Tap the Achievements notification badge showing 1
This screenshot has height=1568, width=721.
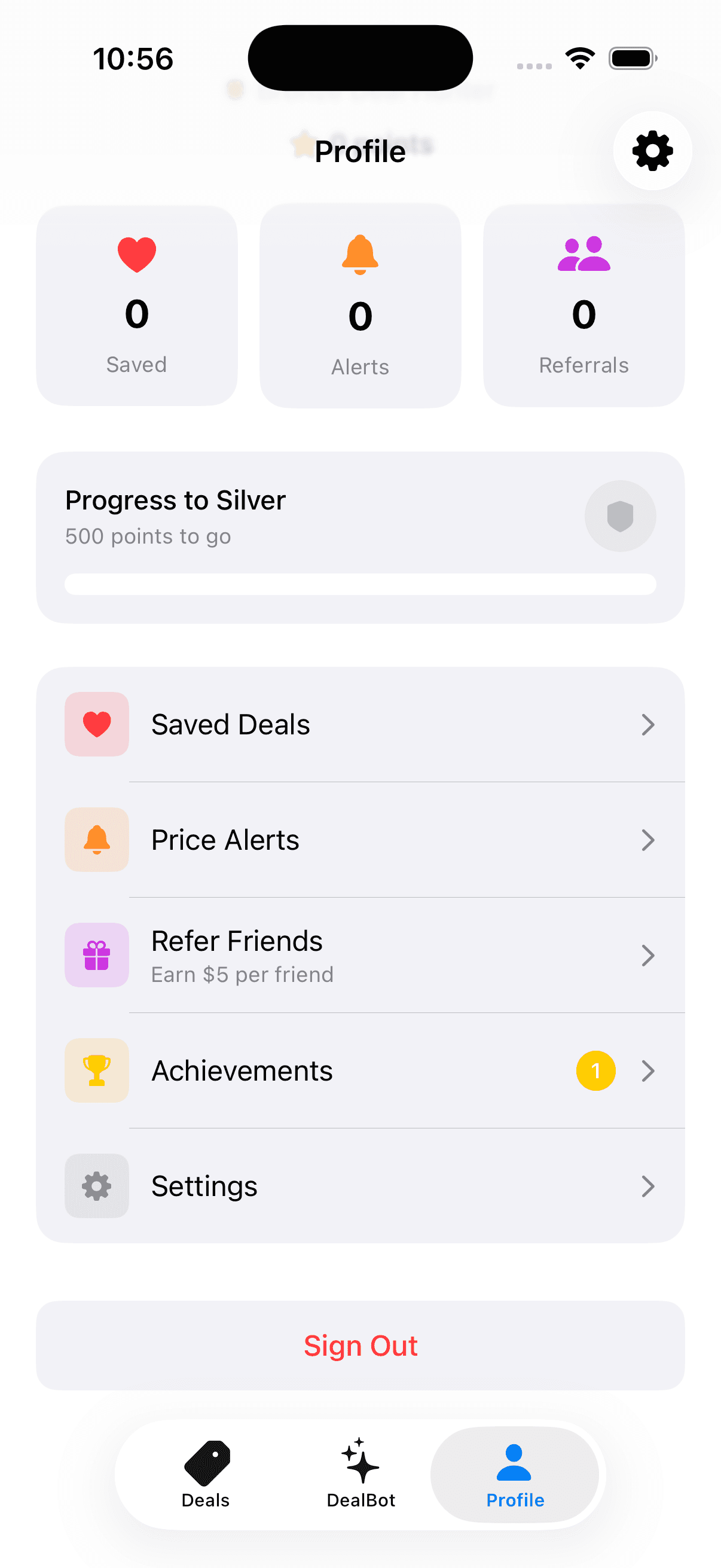click(x=594, y=1070)
